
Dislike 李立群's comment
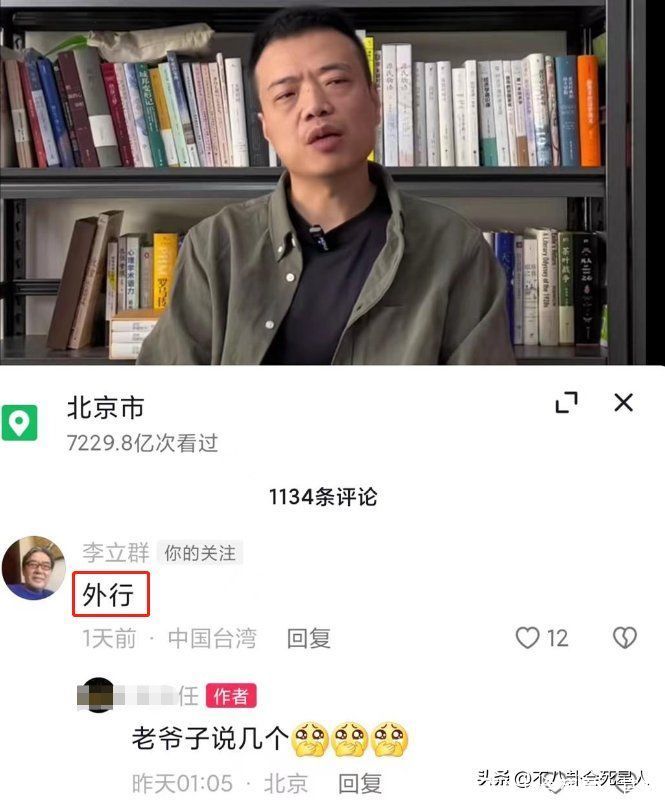tap(624, 638)
